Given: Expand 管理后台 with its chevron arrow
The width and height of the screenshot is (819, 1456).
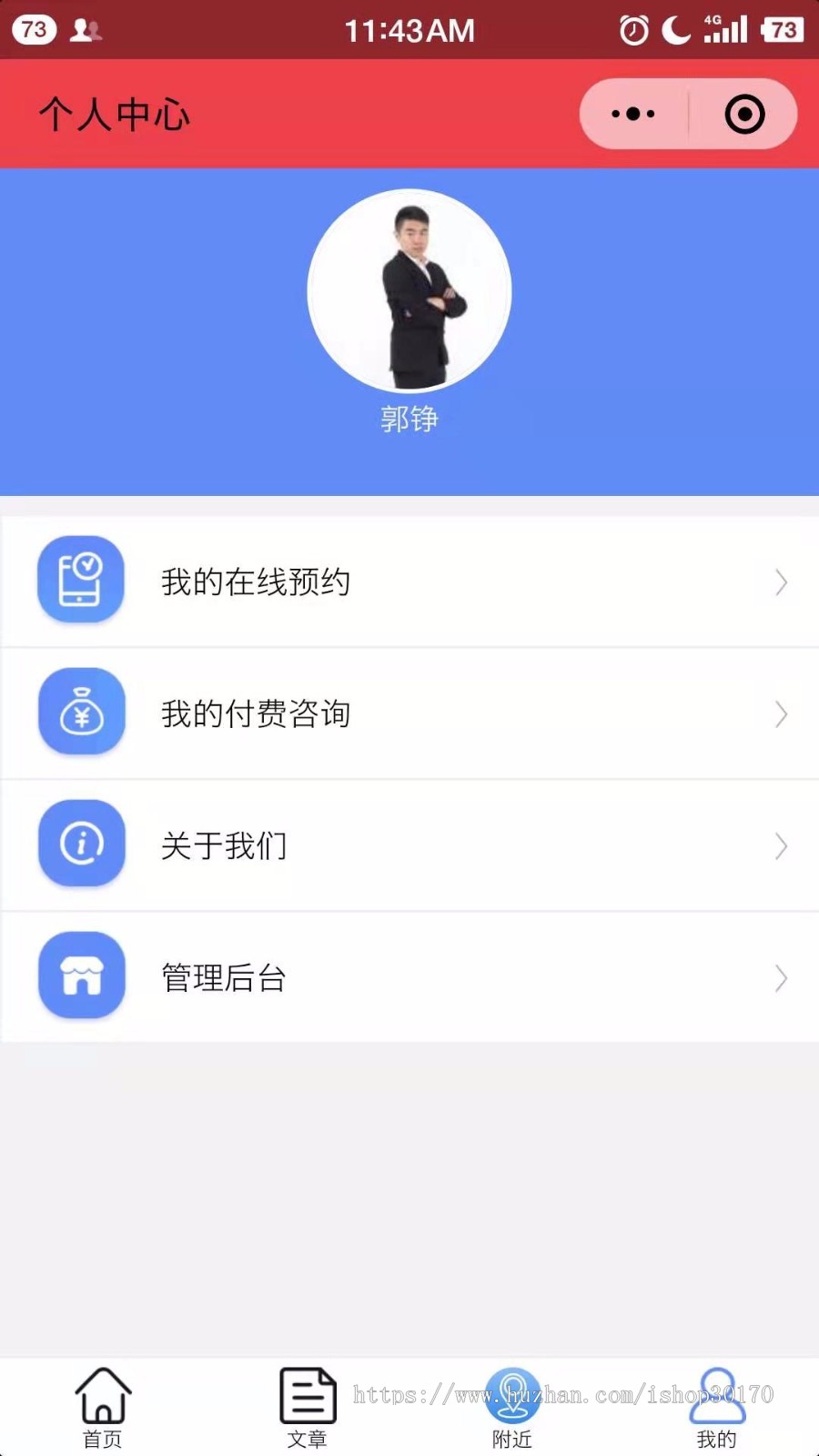Looking at the screenshot, I should [x=781, y=978].
